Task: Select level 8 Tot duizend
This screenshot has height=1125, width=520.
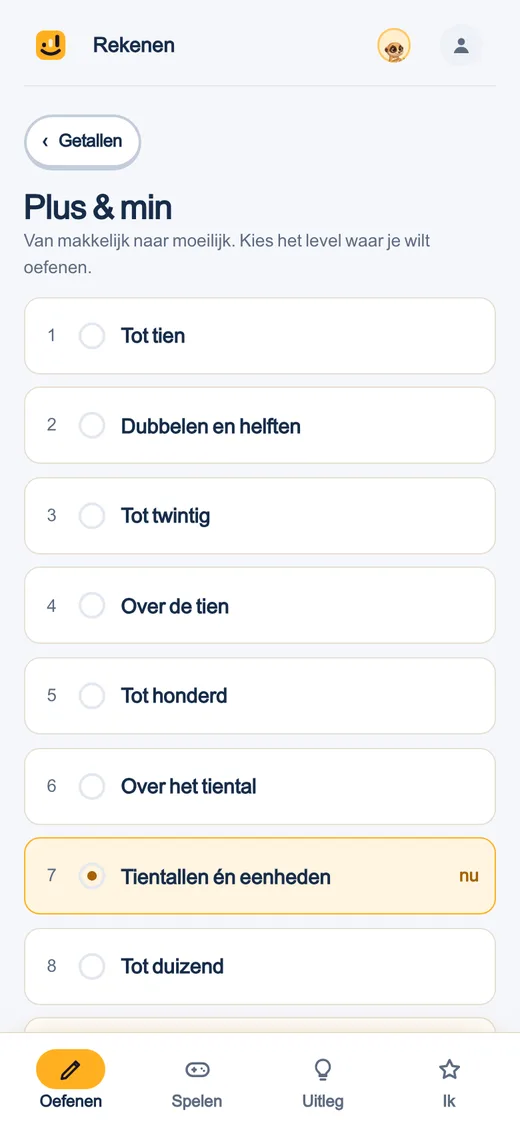Action: coord(260,966)
